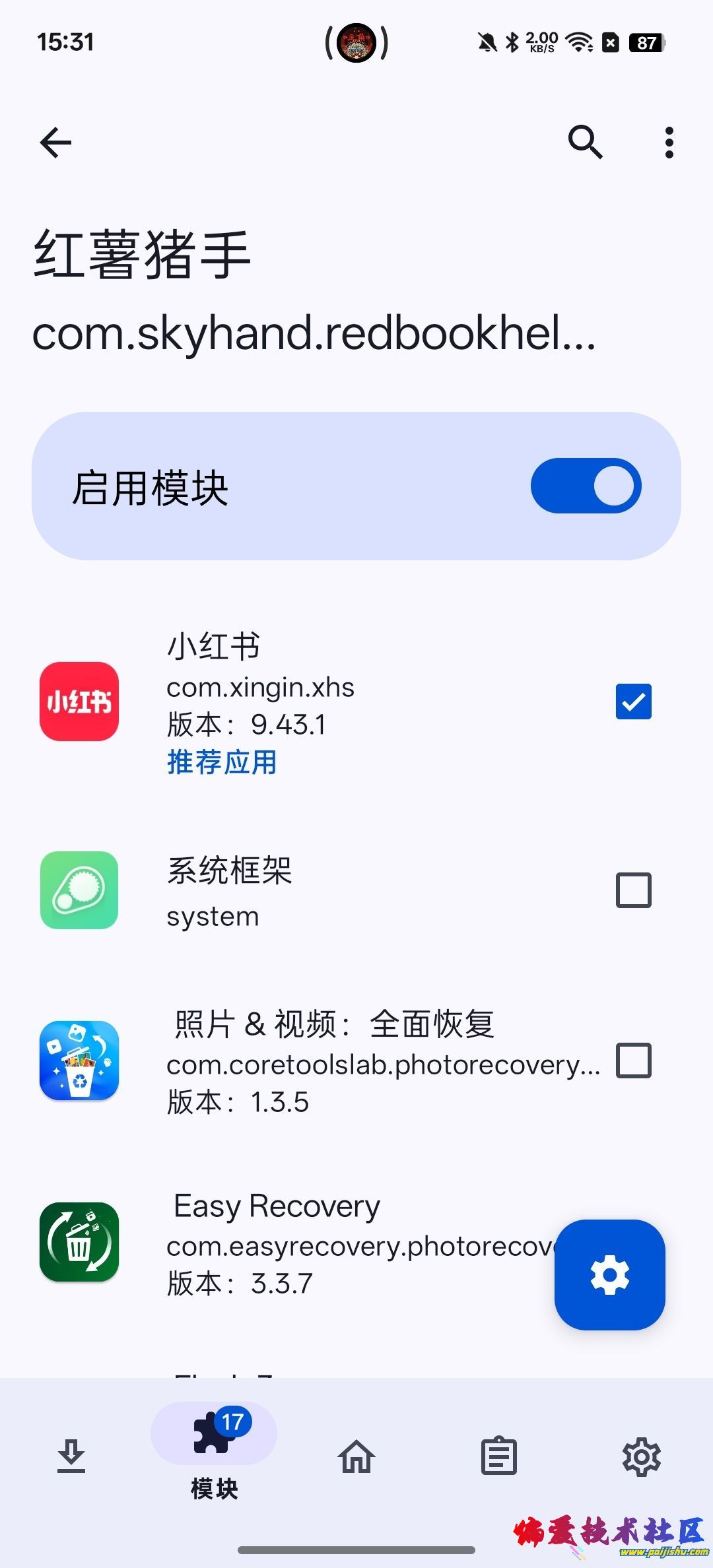
Task: Check the 照片 & 视频 checkbox
Action: click(633, 1060)
